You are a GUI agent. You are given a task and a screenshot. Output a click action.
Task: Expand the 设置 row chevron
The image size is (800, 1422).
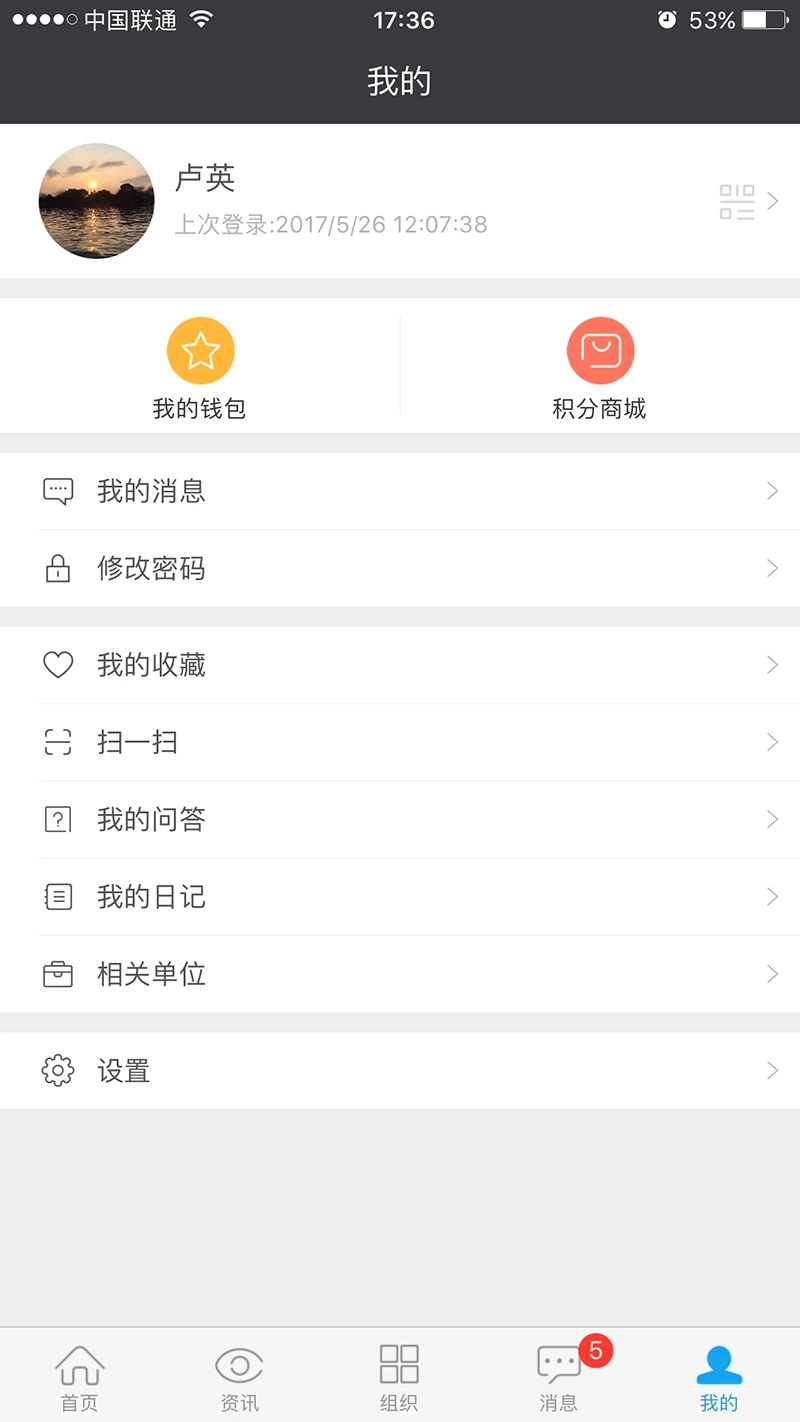(x=771, y=1070)
